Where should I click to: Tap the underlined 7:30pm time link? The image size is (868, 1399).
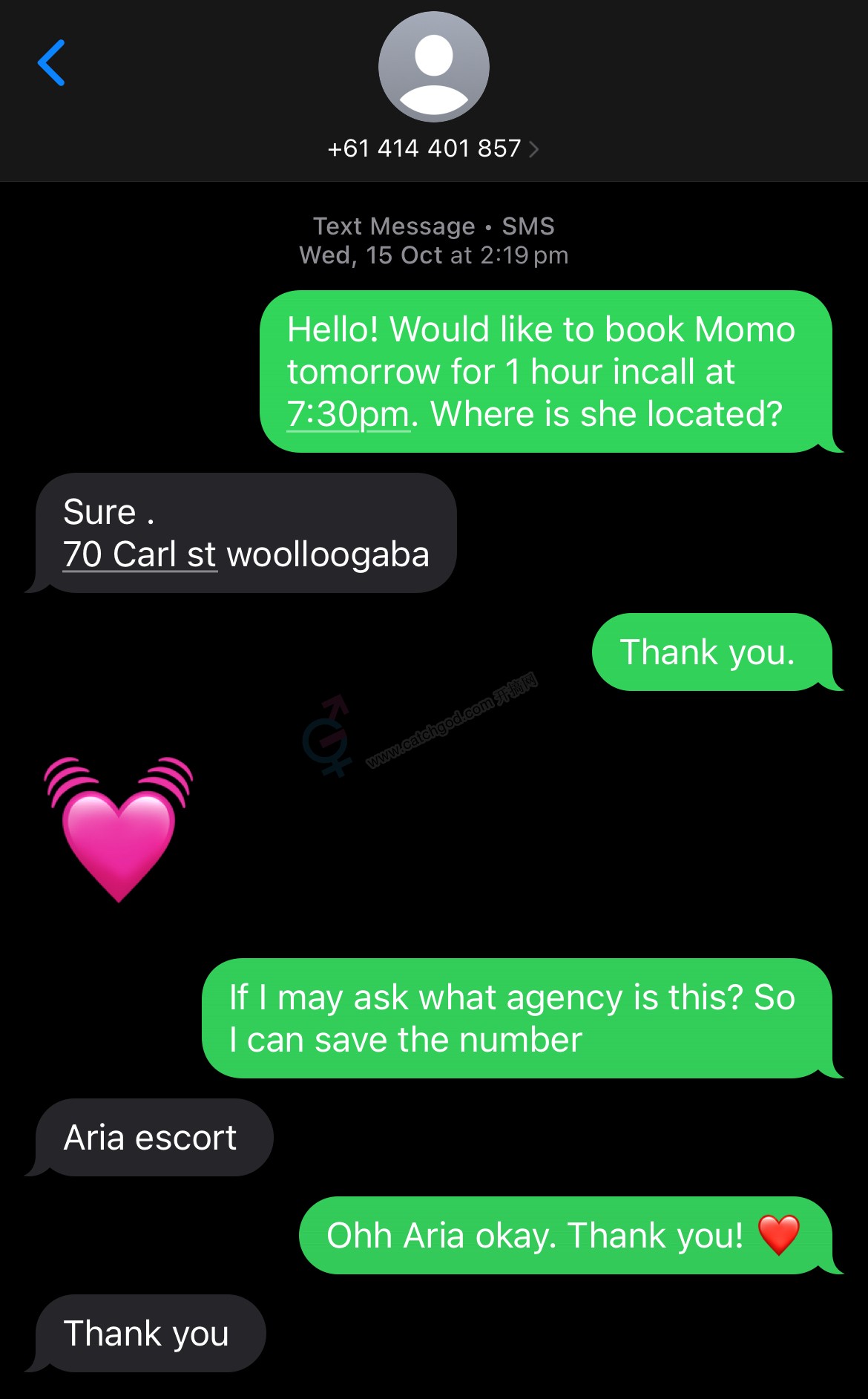pyautogui.click(x=348, y=414)
